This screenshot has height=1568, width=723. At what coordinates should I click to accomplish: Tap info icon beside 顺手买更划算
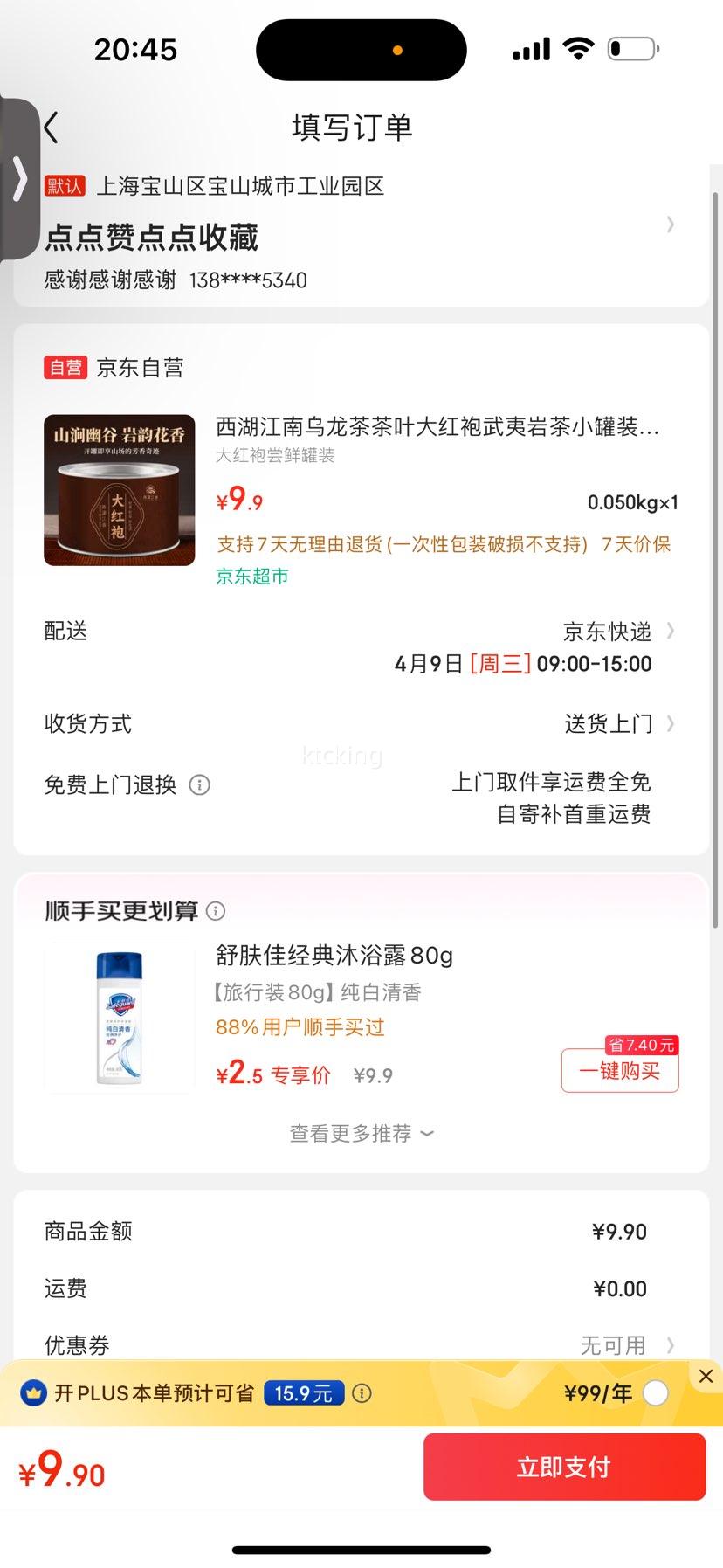tap(216, 911)
